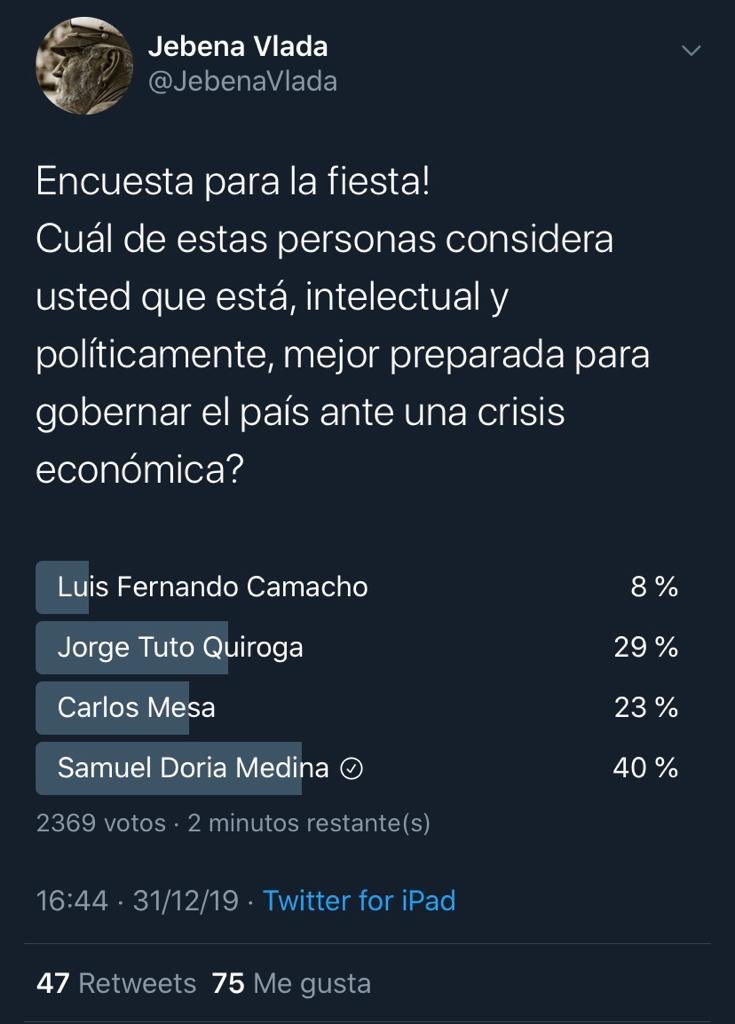Viewport: 735px width, 1024px height.
Task: Open the Twitter for iPad source link
Action: click(359, 900)
